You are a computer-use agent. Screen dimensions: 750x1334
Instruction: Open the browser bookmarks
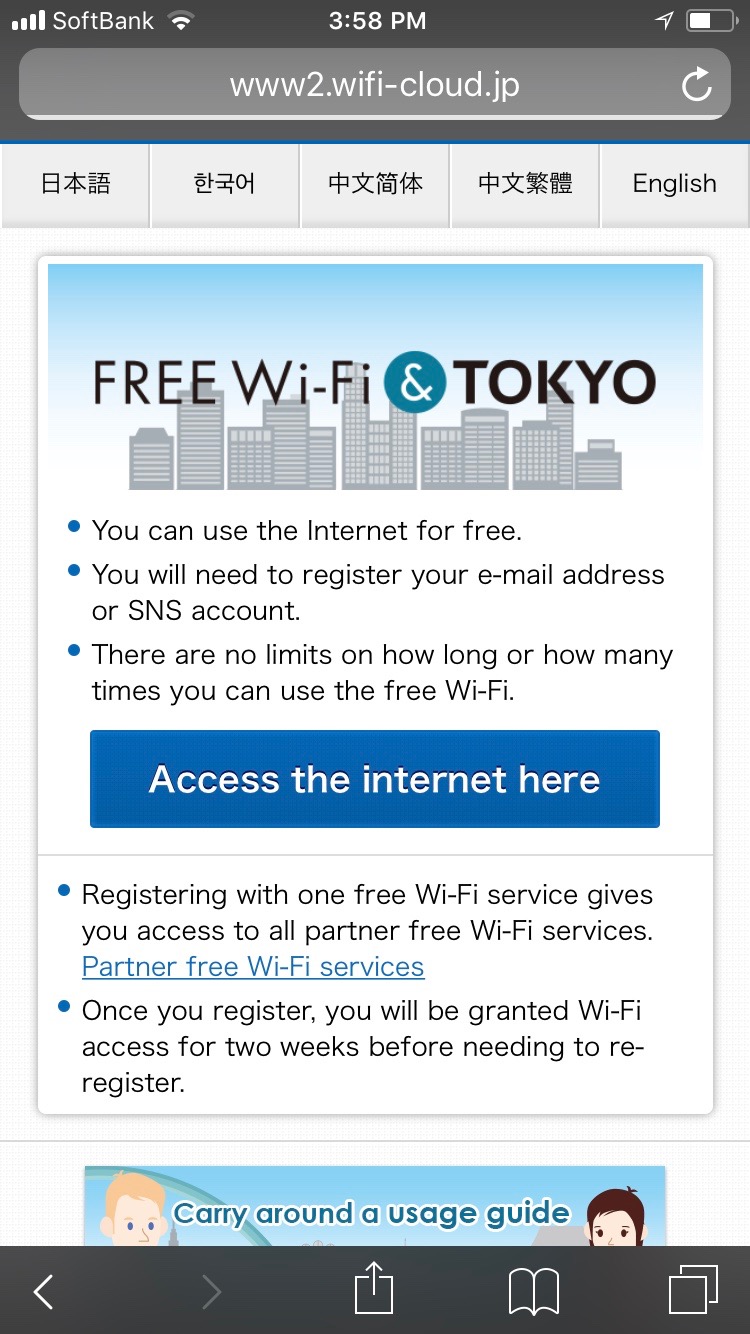click(533, 1291)
